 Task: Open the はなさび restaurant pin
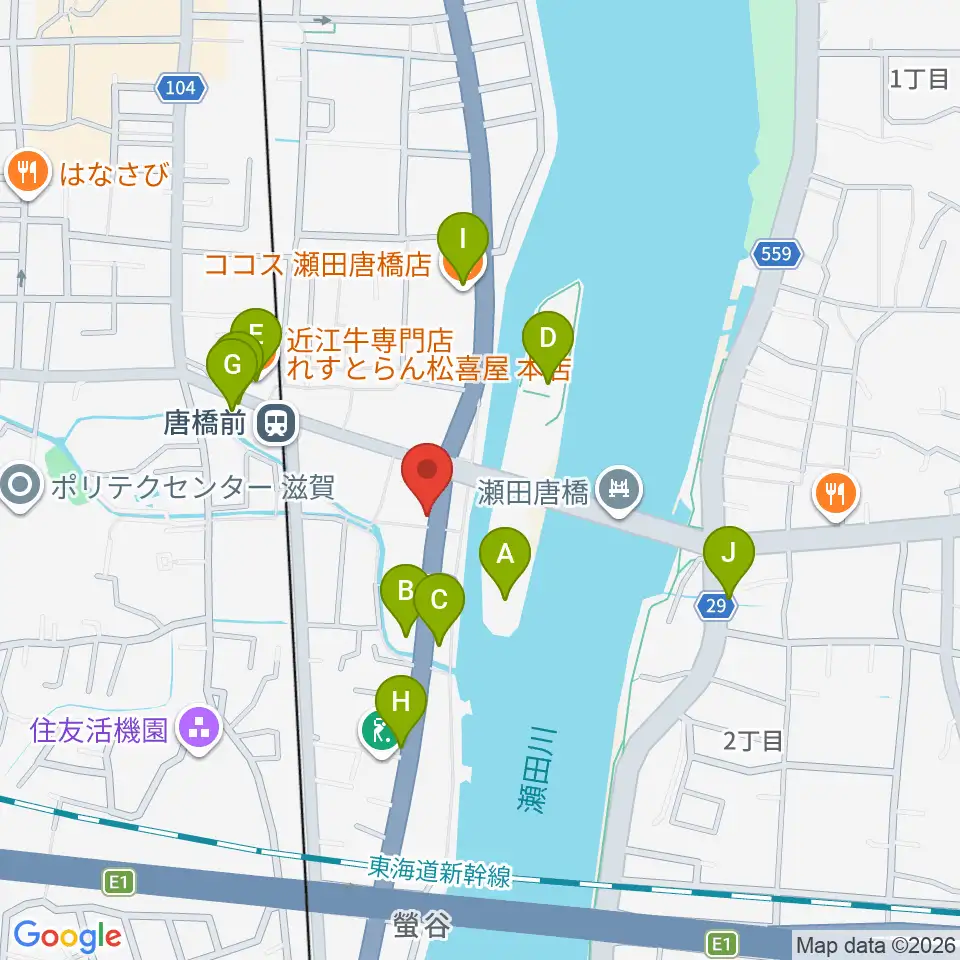click(x=27, y=172)
